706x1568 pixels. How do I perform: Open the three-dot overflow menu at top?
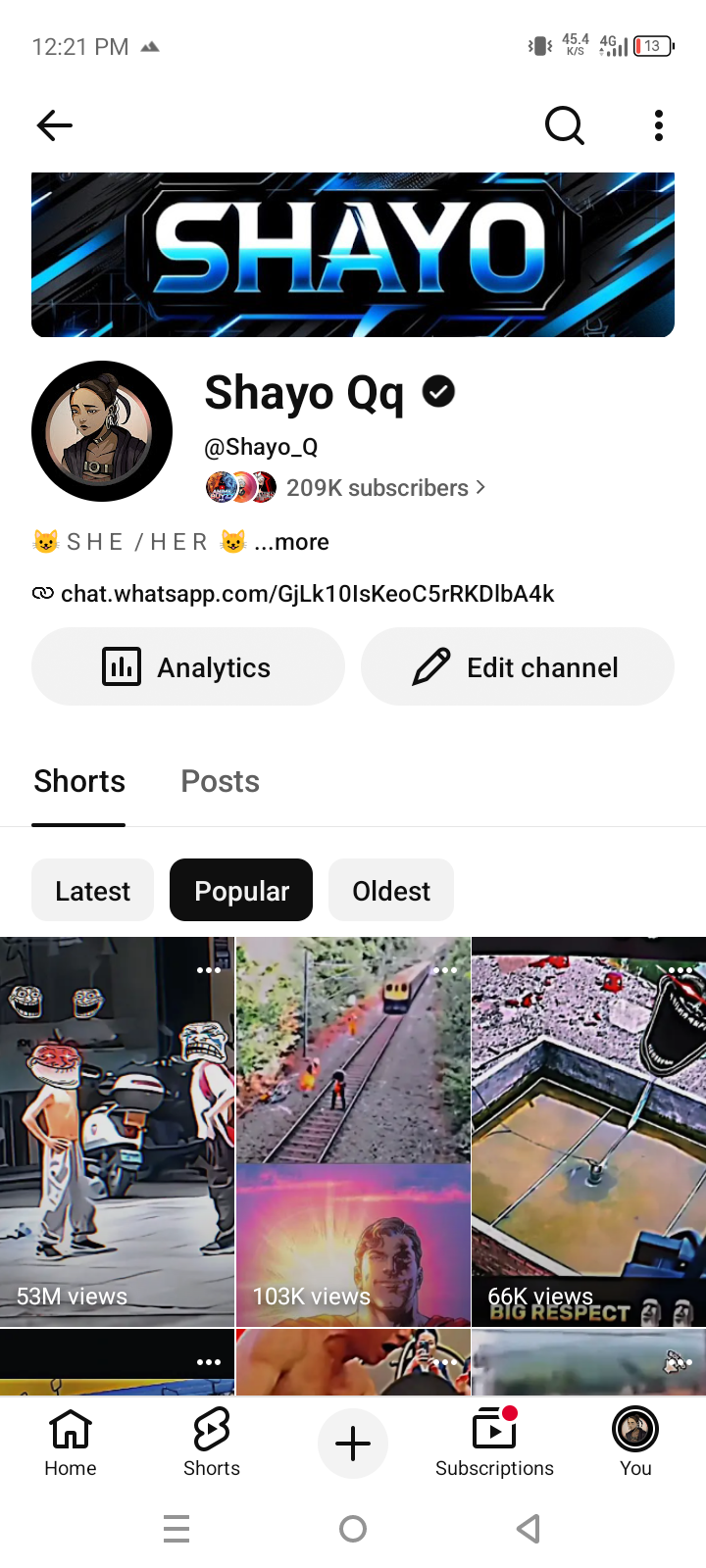[x=659, y=125]
